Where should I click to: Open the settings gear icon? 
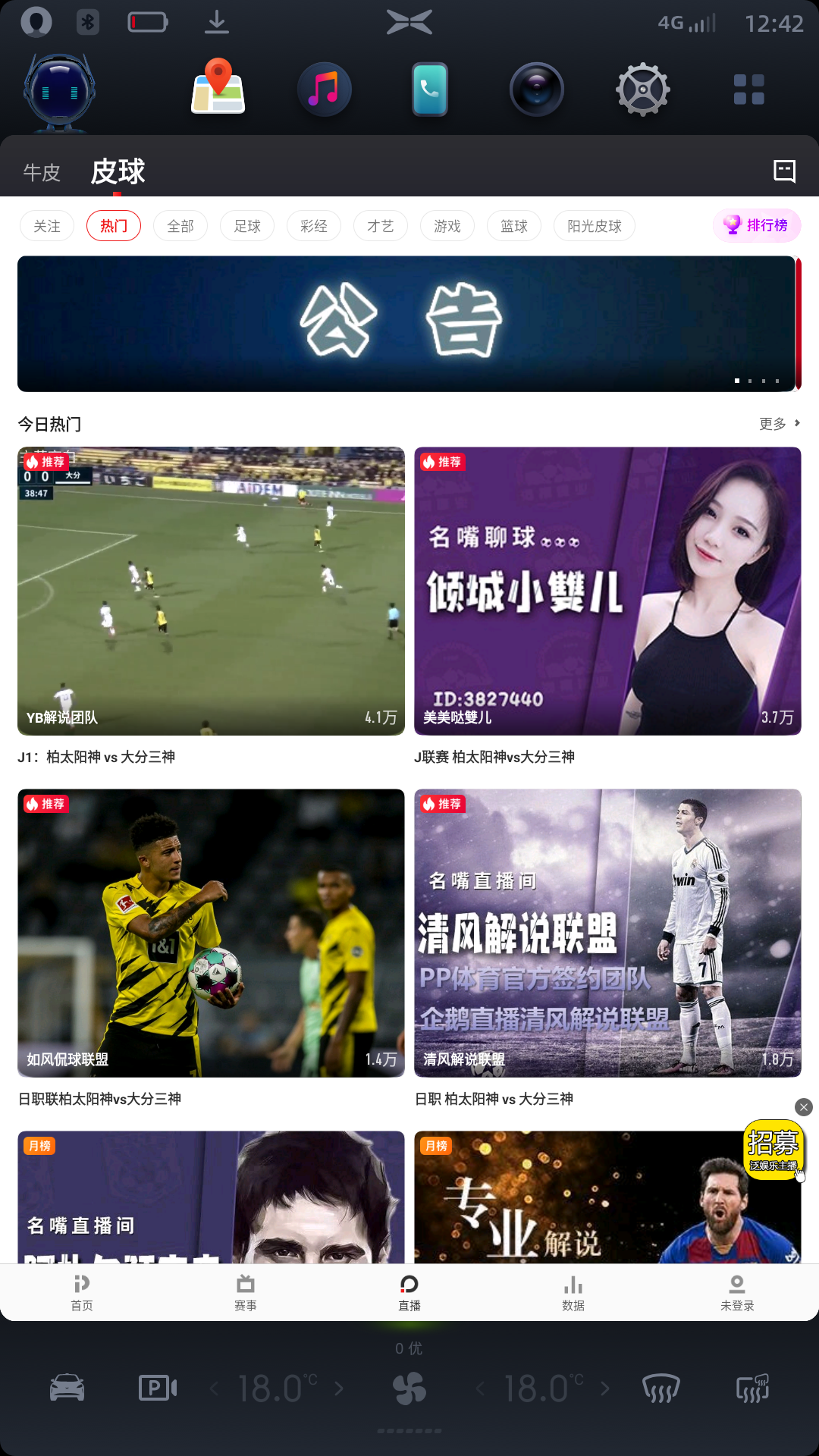click(643, 89)
